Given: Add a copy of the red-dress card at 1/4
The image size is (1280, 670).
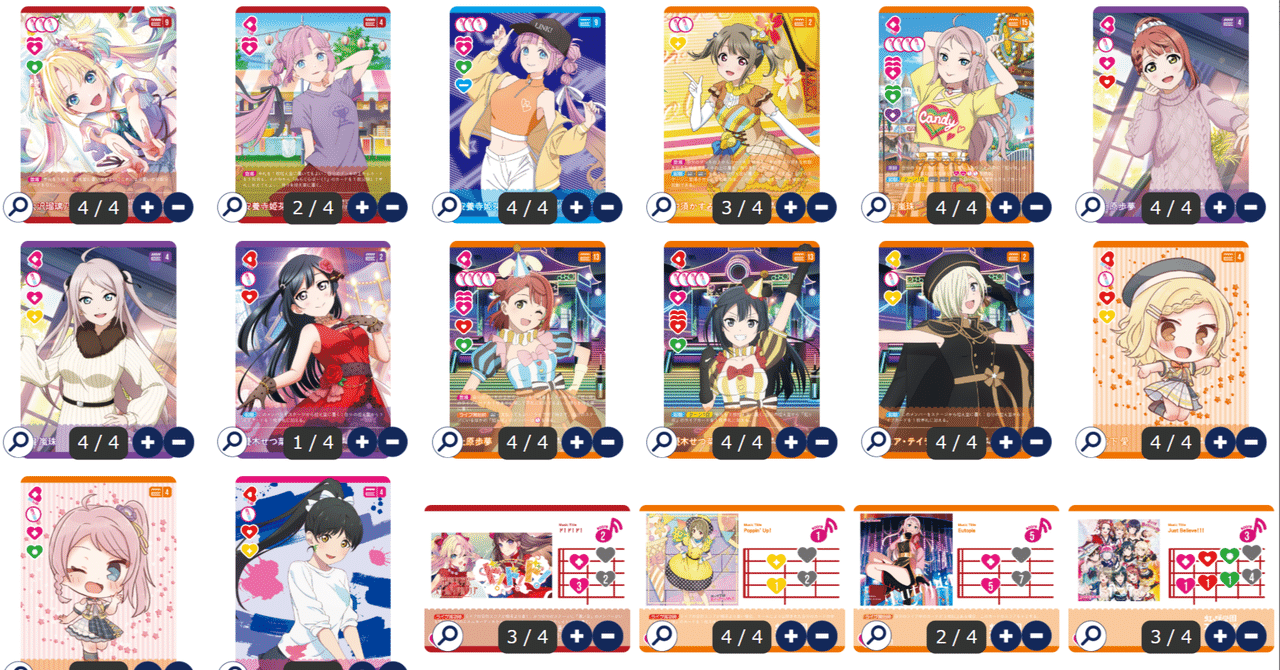Looking at the screenshot, I should [x=361, y=441].
